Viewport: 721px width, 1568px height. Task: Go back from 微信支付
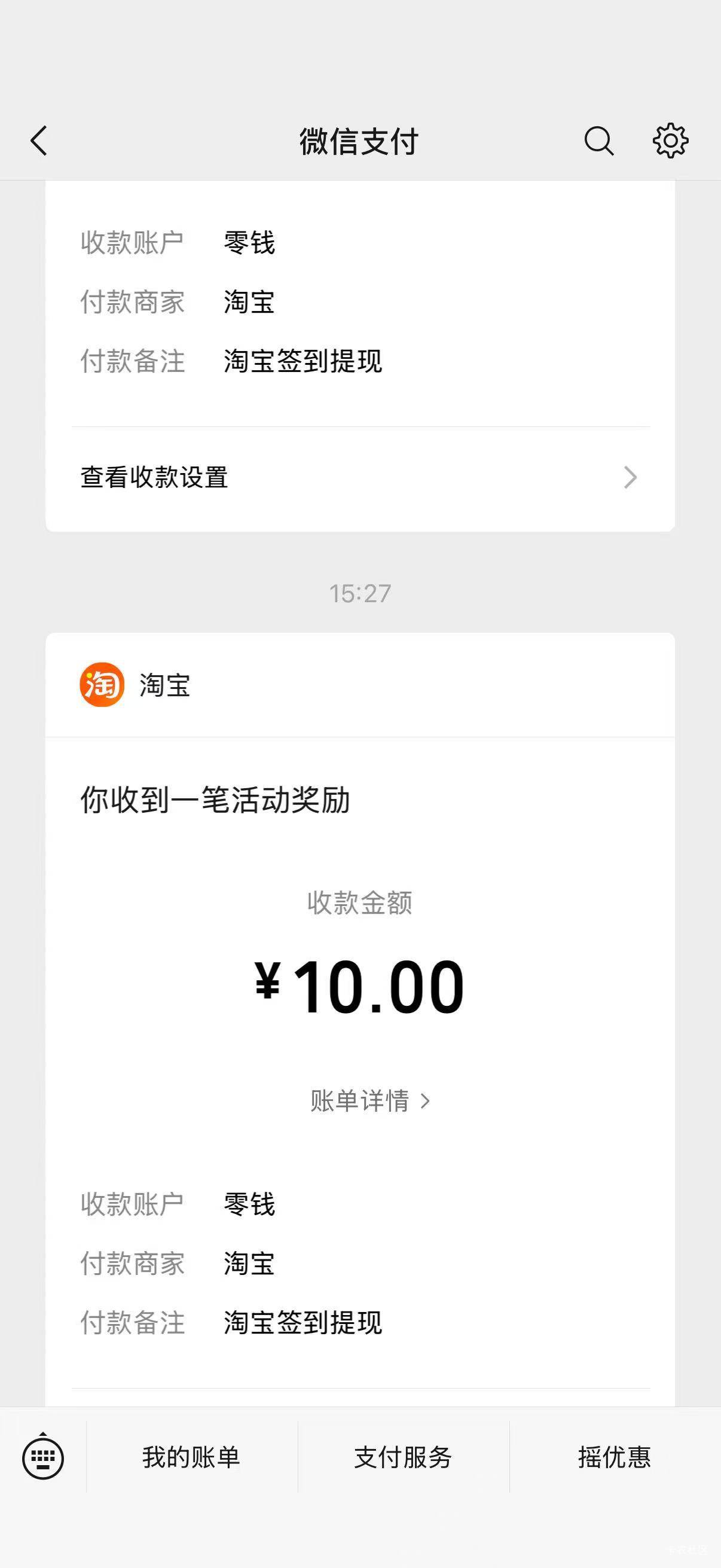click(39, 141)
